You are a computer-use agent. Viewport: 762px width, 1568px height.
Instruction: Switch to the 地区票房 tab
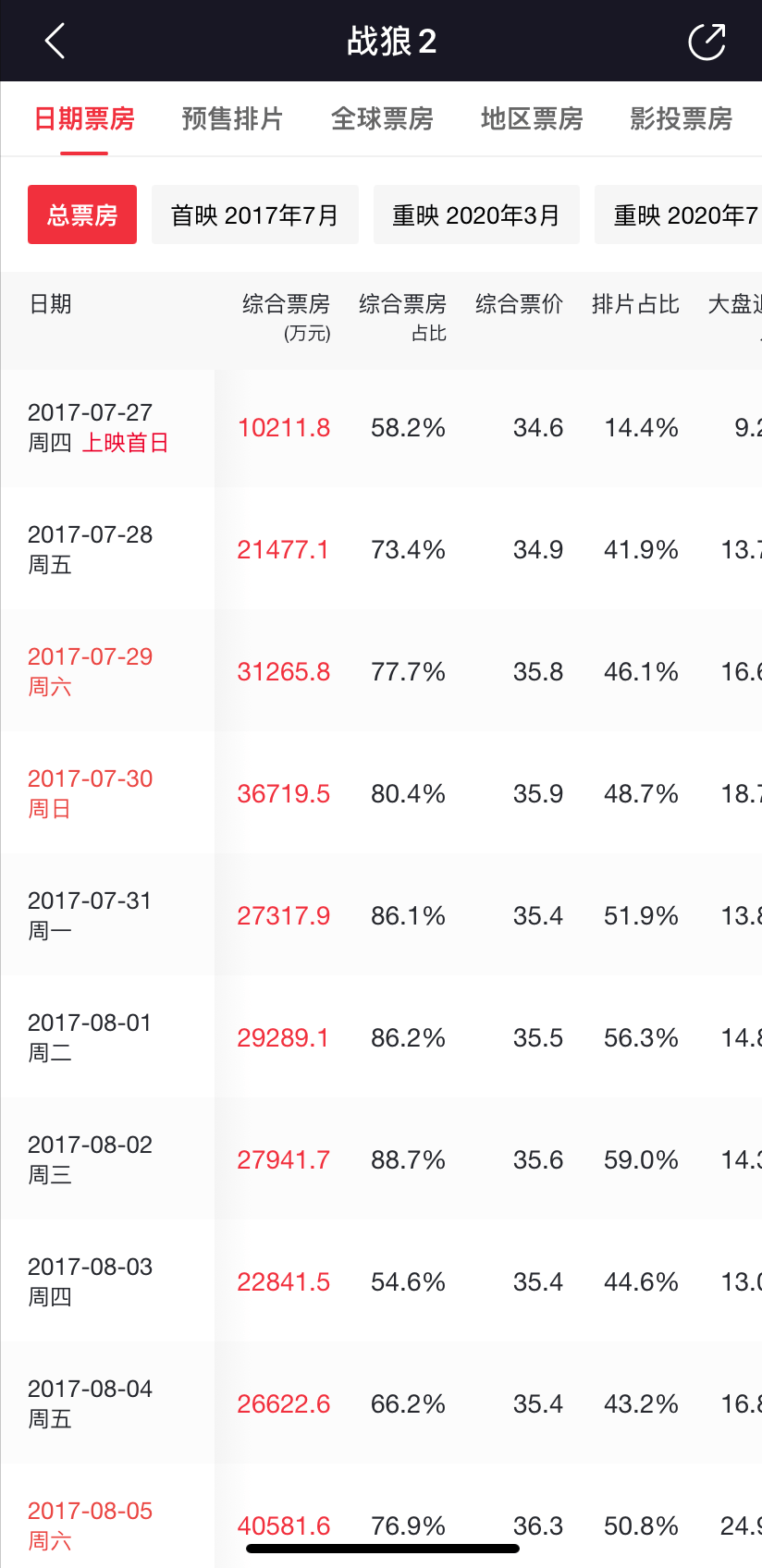pos(532,119)
